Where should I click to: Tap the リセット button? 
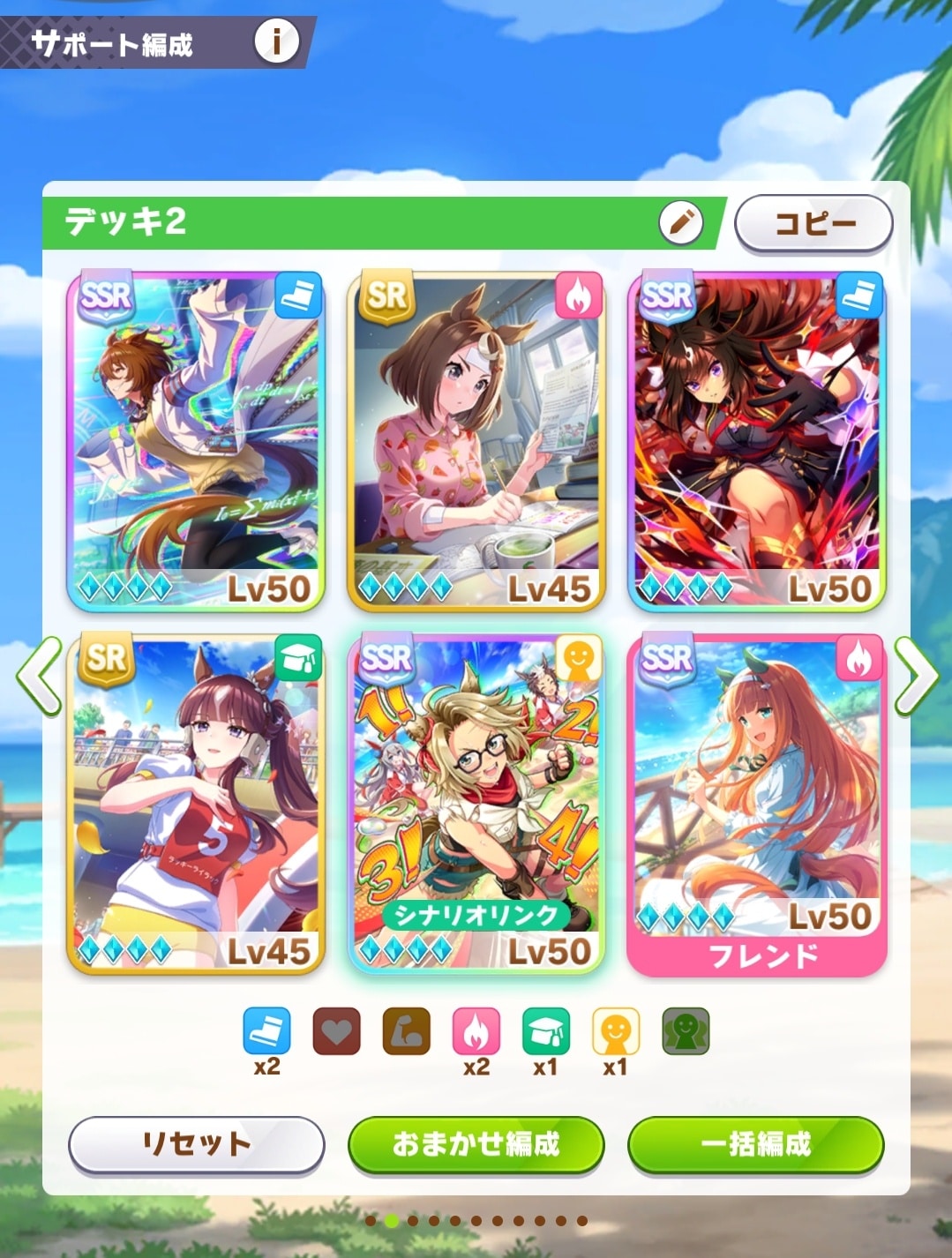(196, 1144)
